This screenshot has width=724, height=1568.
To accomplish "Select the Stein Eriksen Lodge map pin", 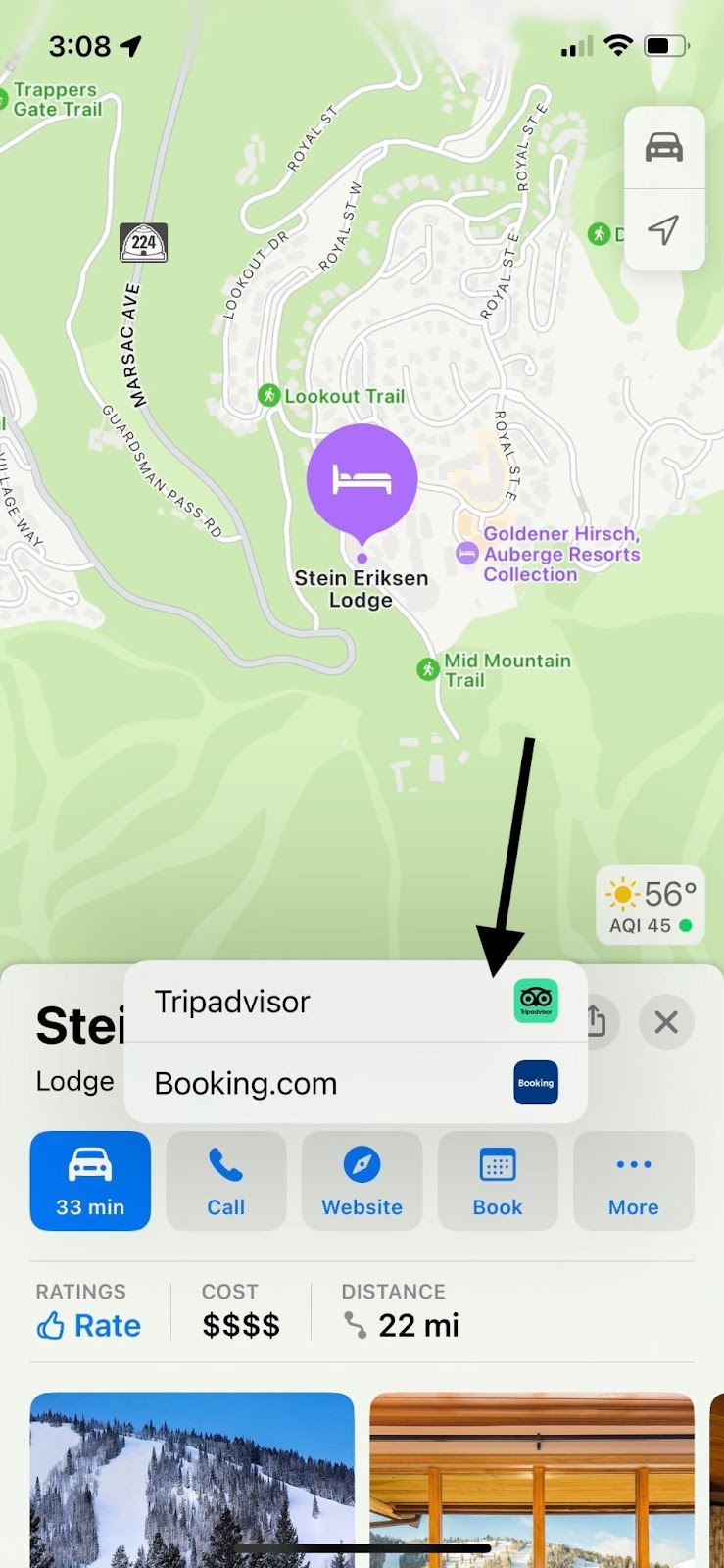I will click(362, 480).
